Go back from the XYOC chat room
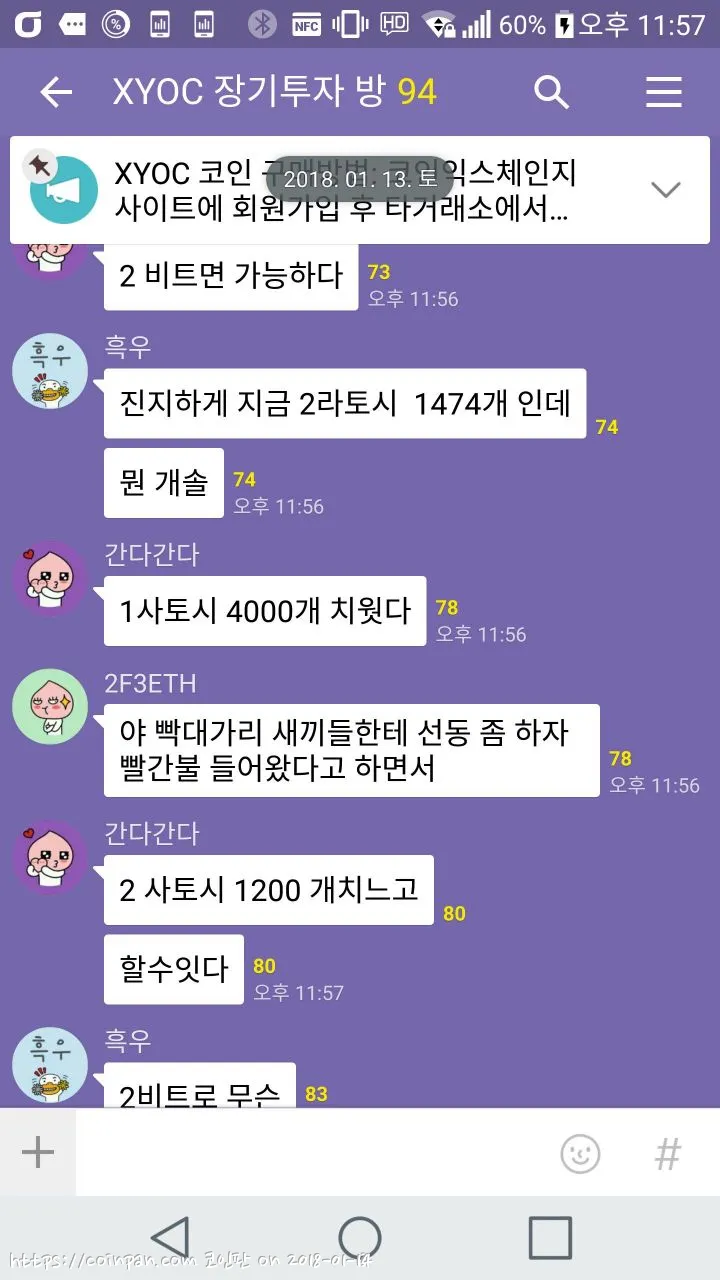This screenshot has width=720, height=1280. [x=56, y=93]
